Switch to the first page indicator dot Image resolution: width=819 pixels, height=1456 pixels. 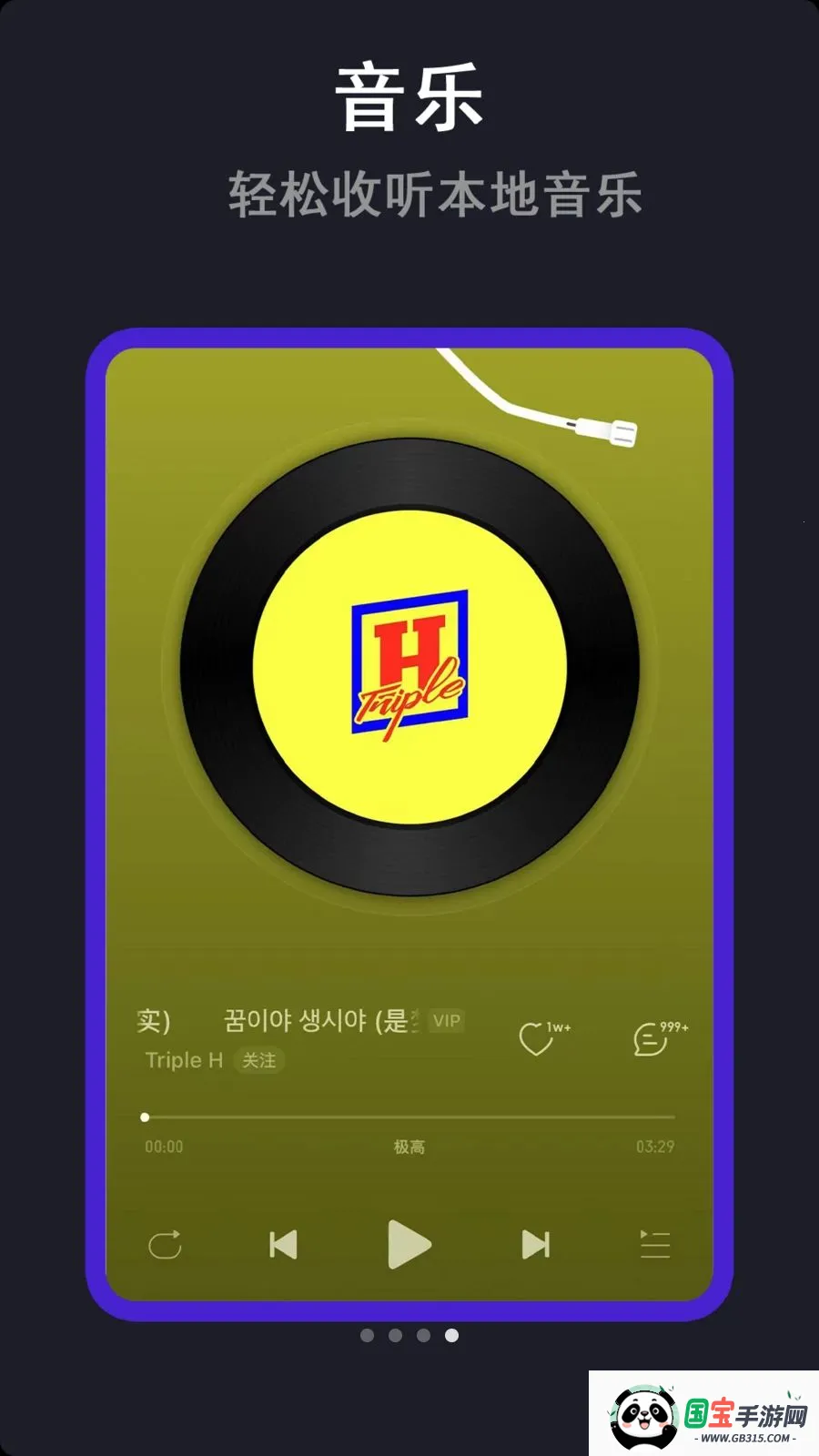tap(368, 1334)
